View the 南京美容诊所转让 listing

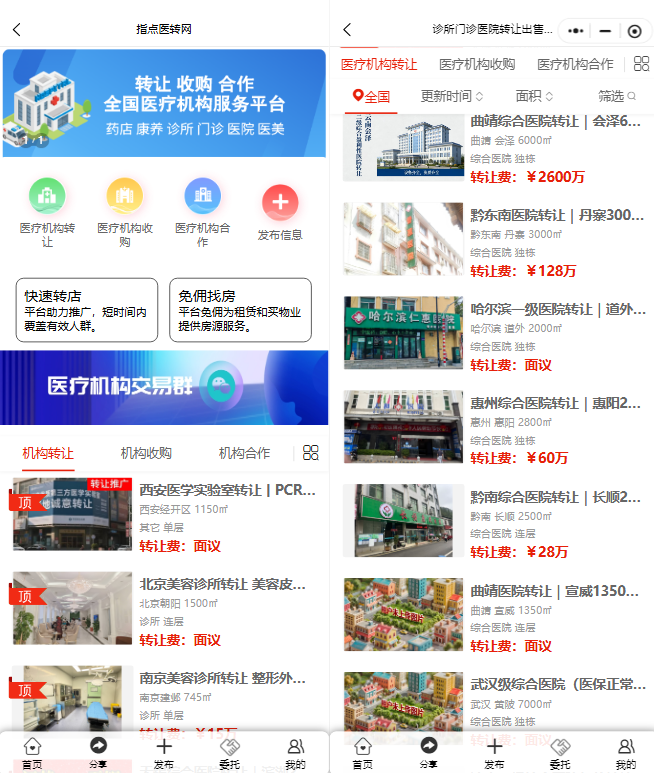227,678
